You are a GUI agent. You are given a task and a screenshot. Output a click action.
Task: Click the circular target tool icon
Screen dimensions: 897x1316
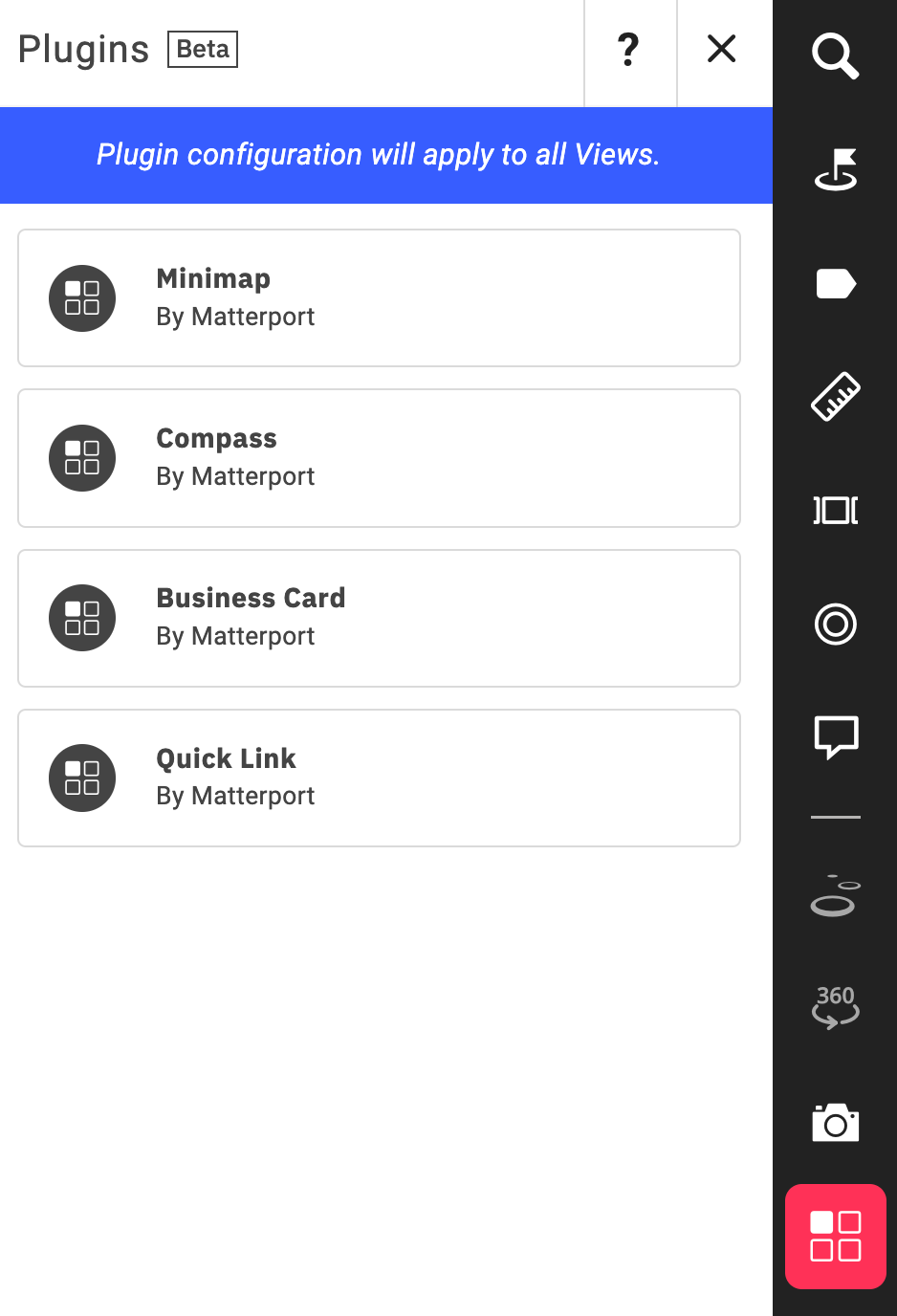click(x=834, y=625)
